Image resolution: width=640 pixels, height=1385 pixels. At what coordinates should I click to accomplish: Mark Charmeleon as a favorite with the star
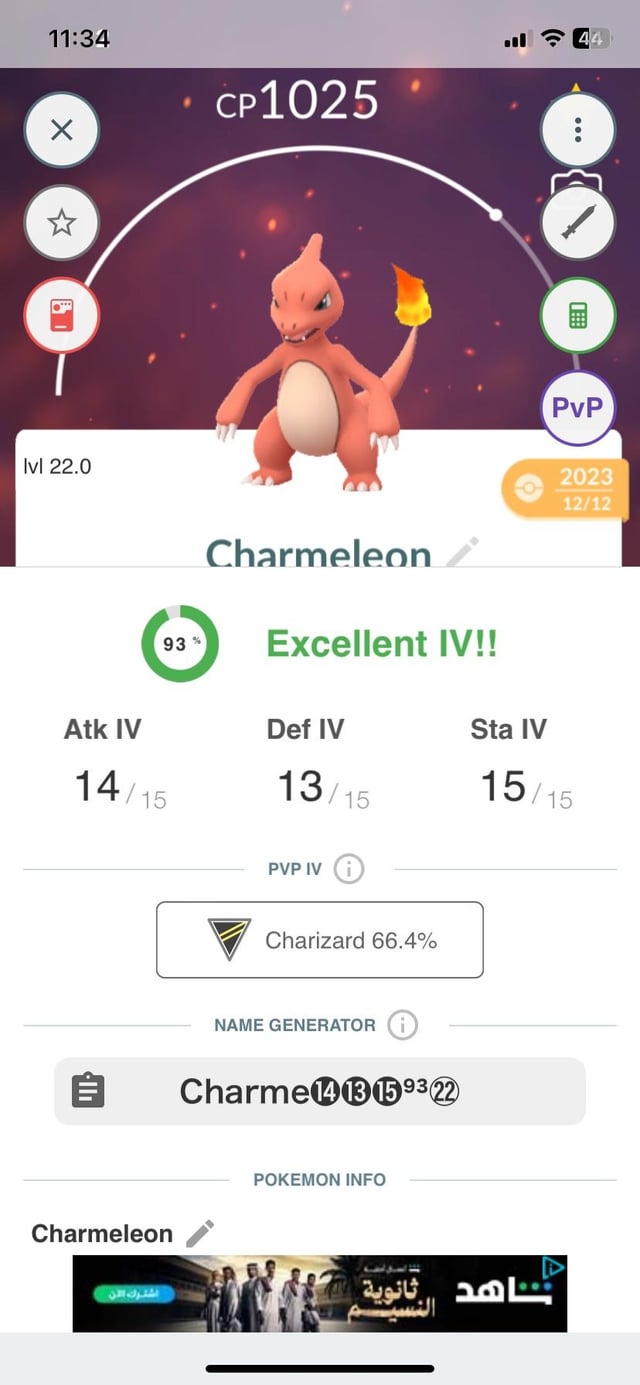(62, 223)
